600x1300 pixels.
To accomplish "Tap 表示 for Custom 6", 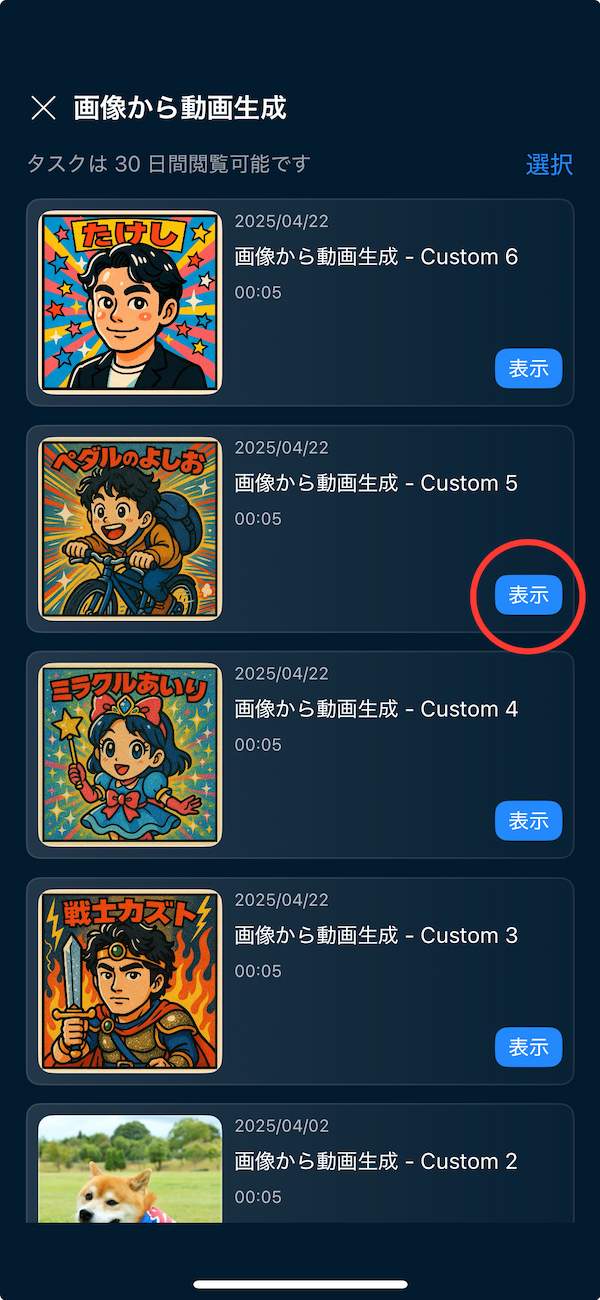I will click(528, 369).
